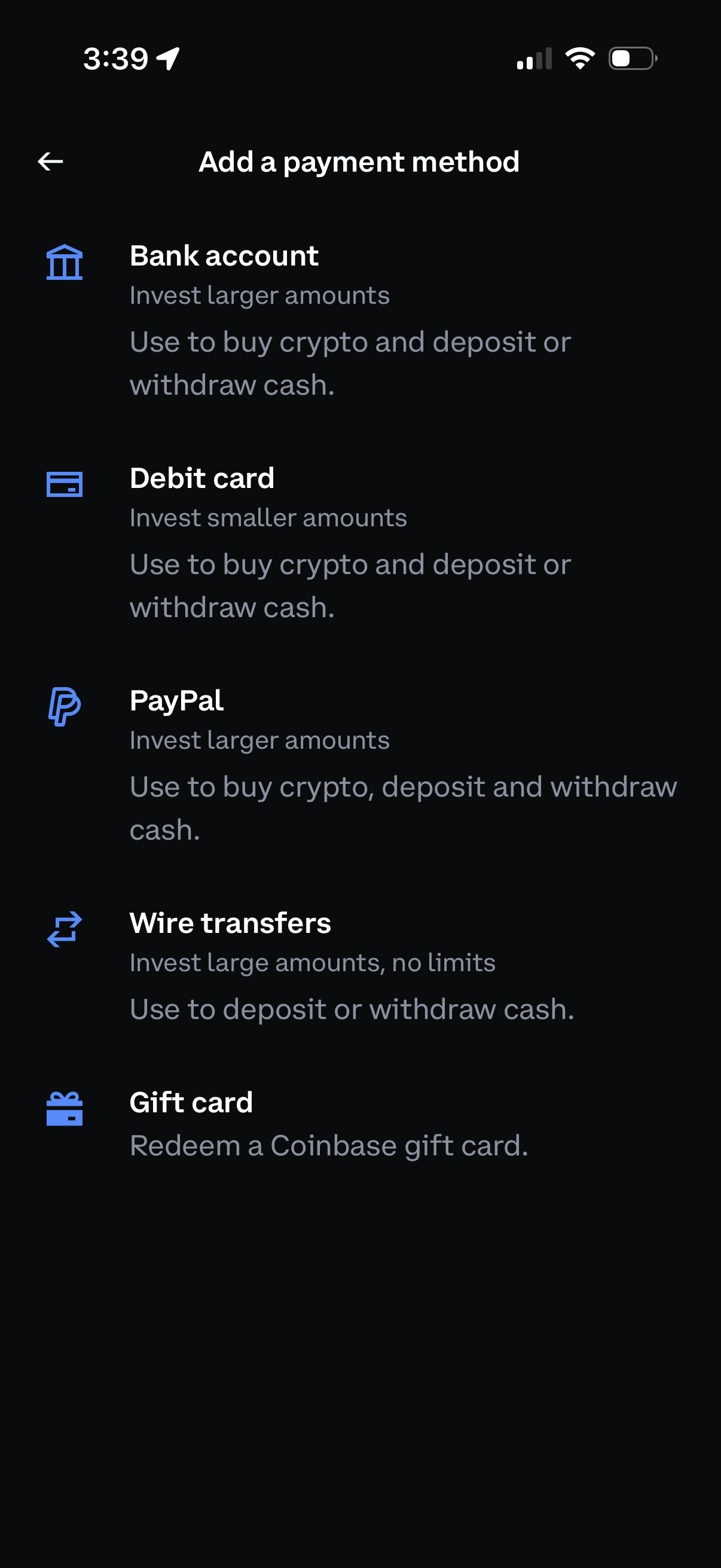Viewport: 721px width, 1568px height.
Task: Choose PayPal to invest larger amounts
Action: 176,701
